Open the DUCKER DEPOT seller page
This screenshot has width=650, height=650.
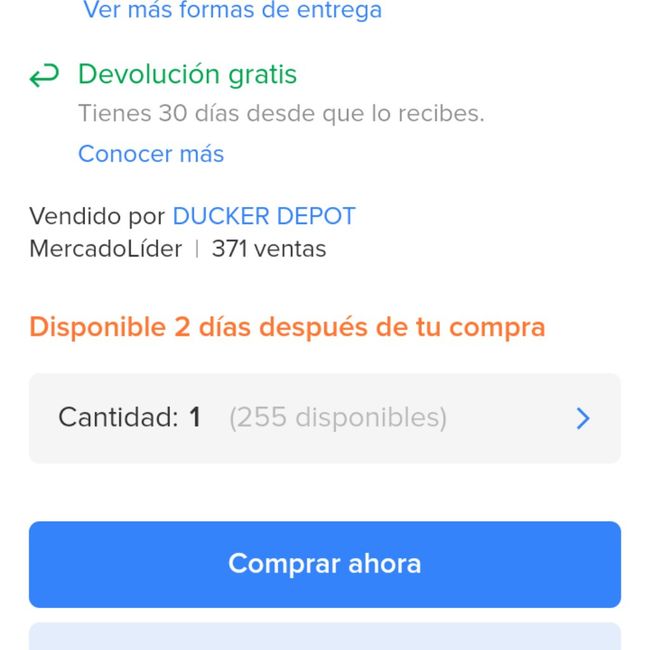coord(264,216)
